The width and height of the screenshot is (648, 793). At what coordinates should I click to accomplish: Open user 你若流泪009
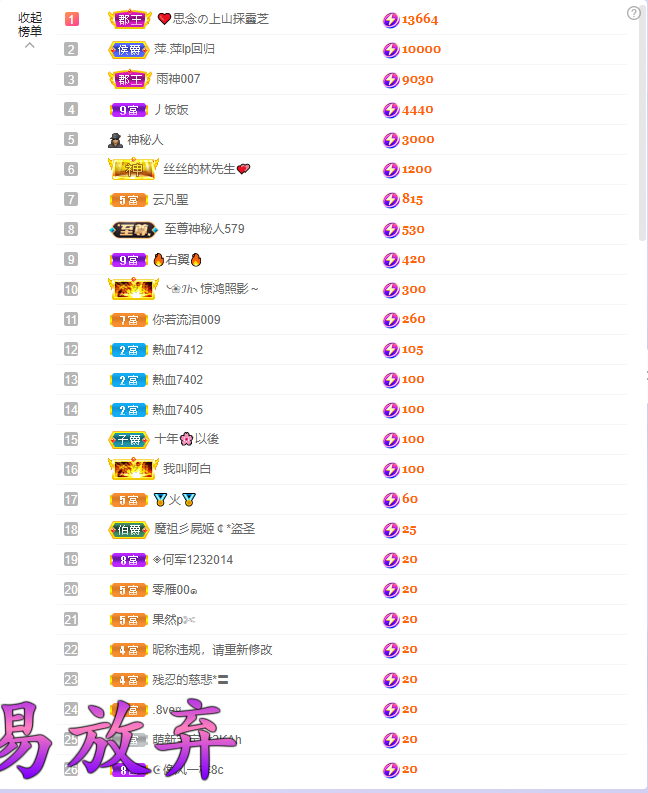(186, 320)
